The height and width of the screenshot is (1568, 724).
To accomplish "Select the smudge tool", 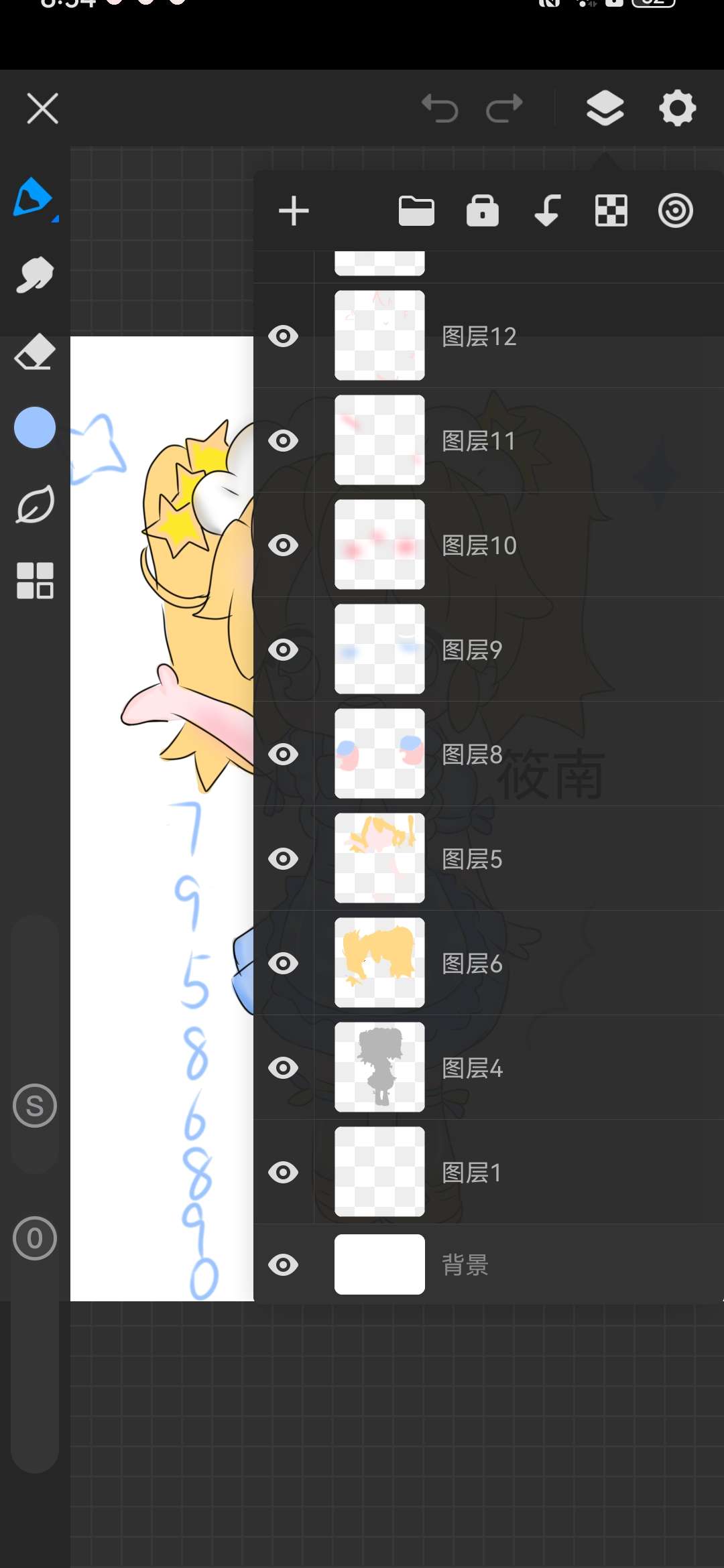I will click(34, 275).
